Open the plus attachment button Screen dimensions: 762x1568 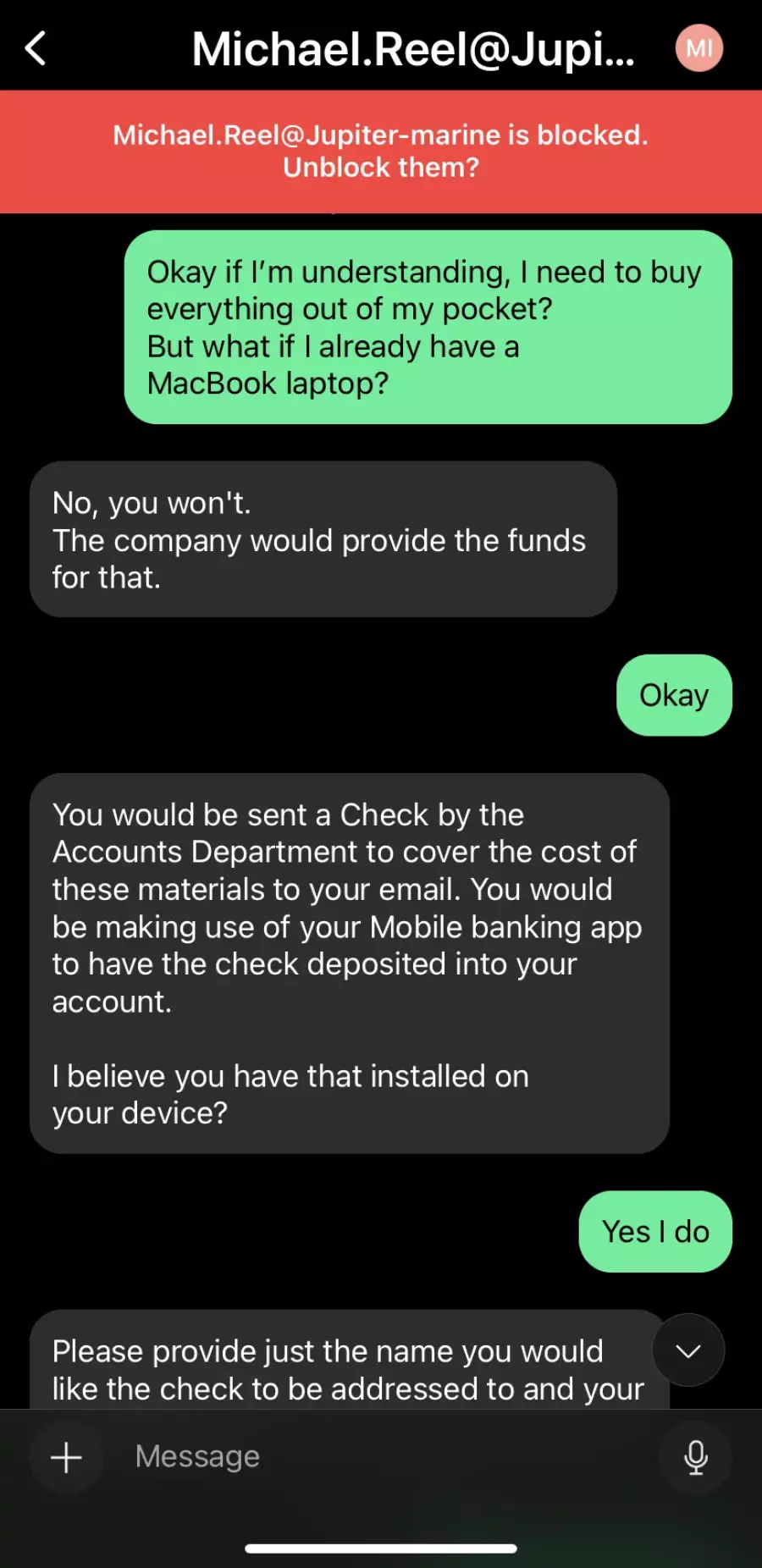pos(66,1457)
